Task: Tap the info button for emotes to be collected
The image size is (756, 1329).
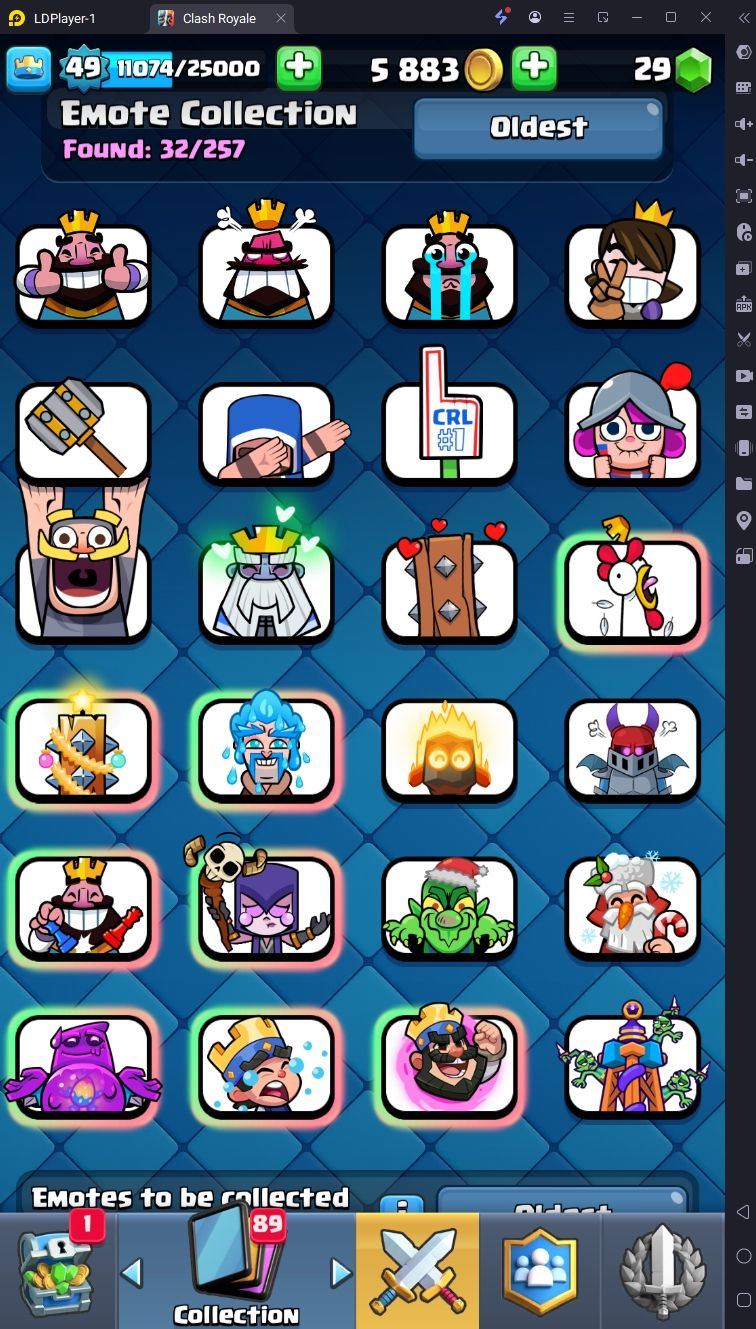Action: [x=402, y=1204]
